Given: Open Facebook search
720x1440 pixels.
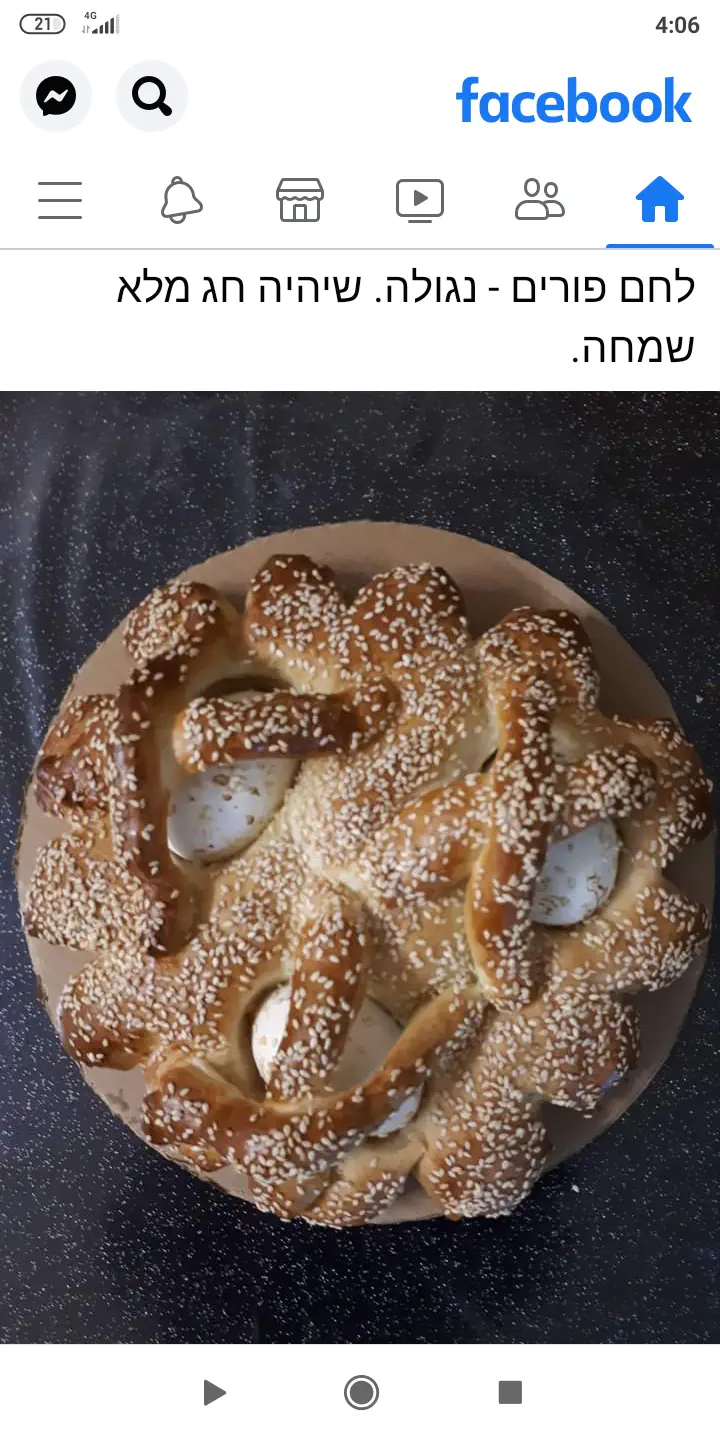Looking at the screenshot, I should 152,97.
